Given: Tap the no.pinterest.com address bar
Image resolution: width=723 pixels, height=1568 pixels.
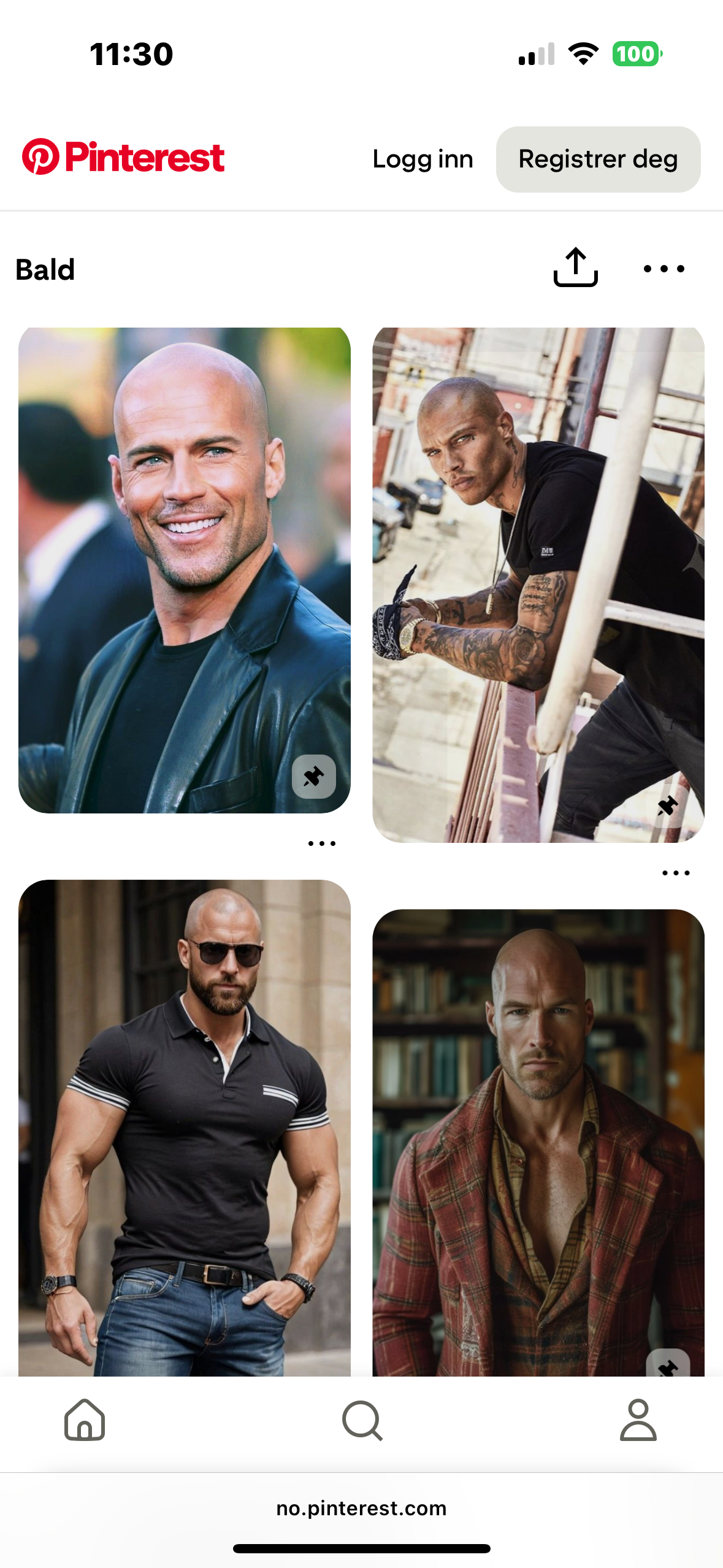Looking at the screenshot, I should pos(361,1508).
